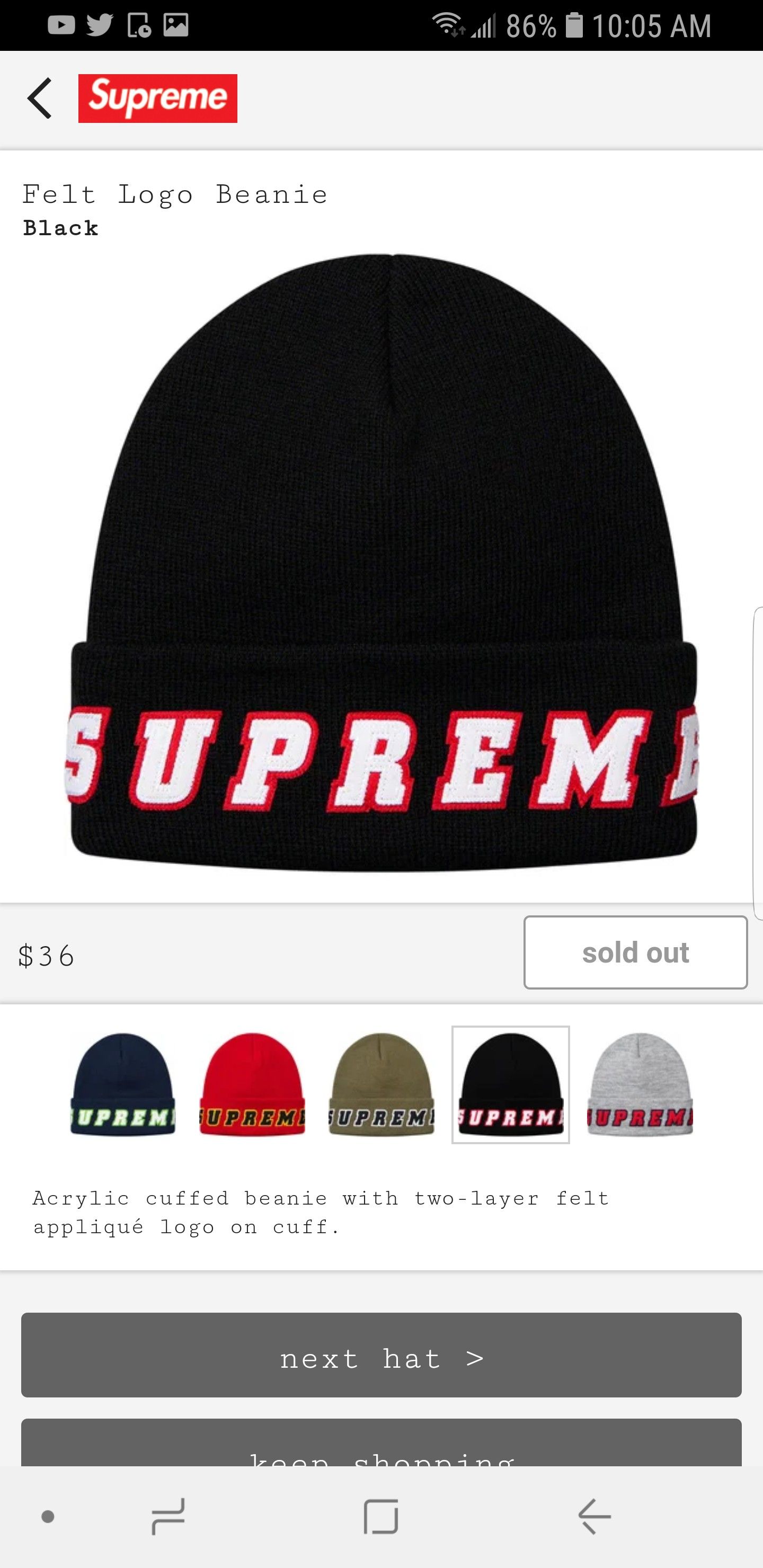
Task: Tap the sold out button
Action: pos(635,952)
